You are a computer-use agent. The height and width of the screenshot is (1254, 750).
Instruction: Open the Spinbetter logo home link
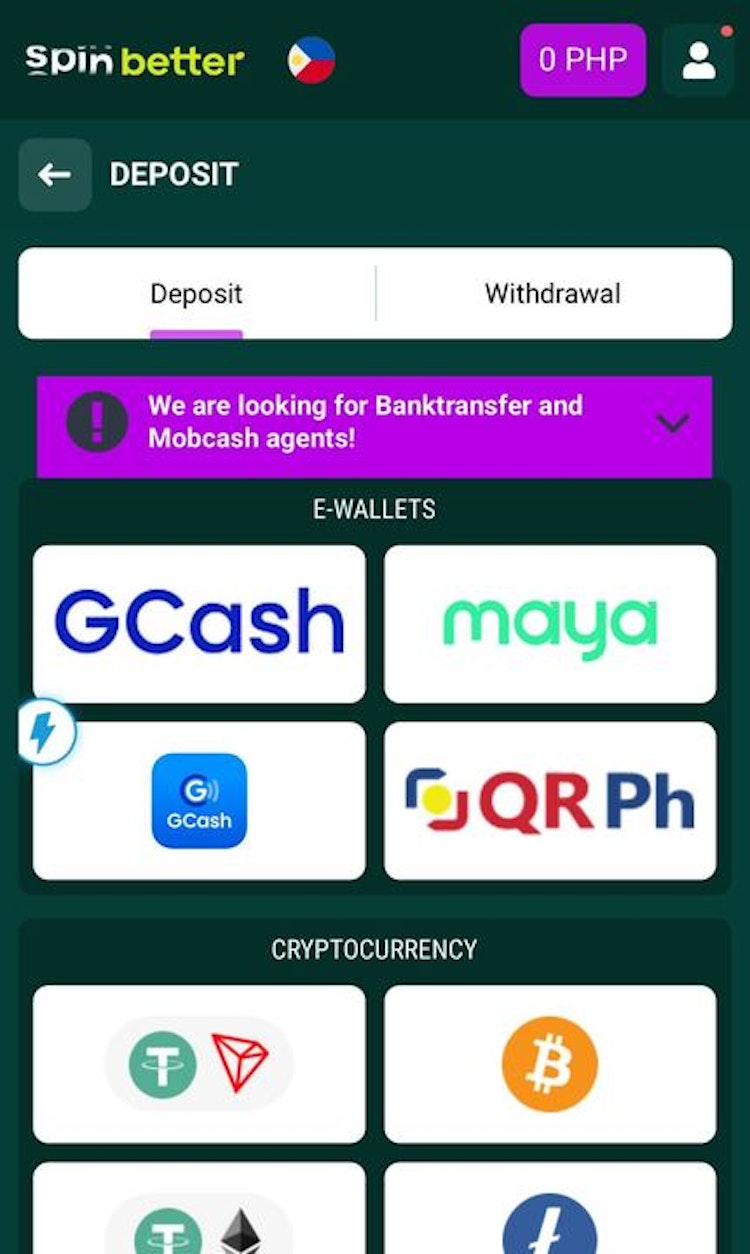tap(134, 61)
